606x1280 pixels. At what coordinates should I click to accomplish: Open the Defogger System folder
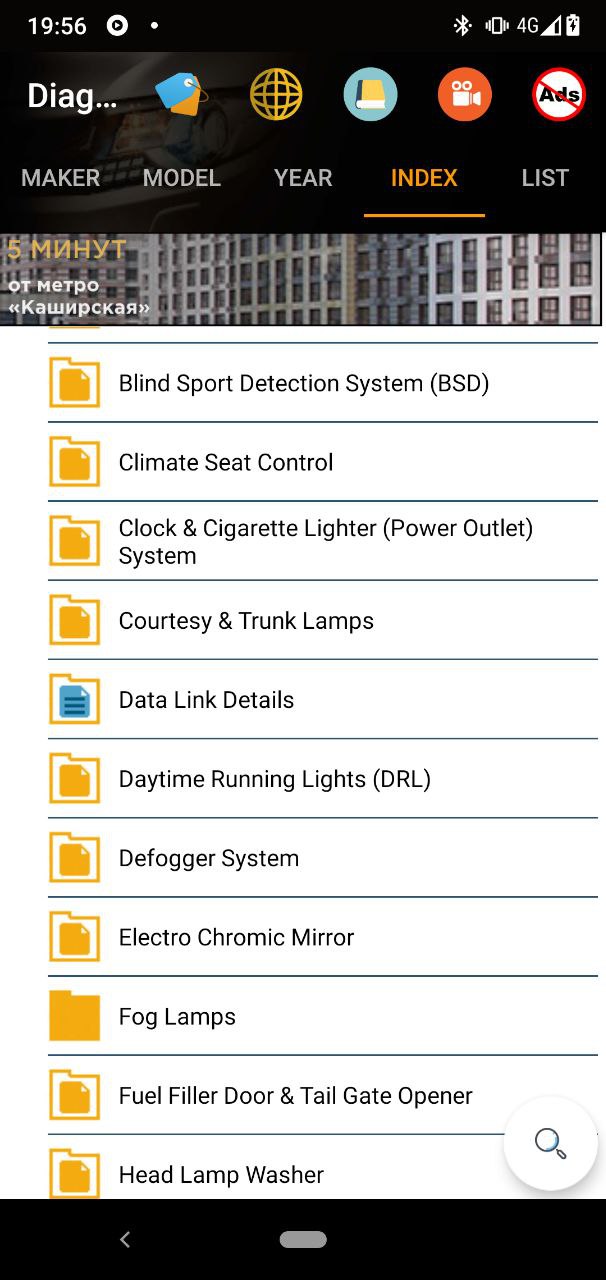(x=323, y=857)
